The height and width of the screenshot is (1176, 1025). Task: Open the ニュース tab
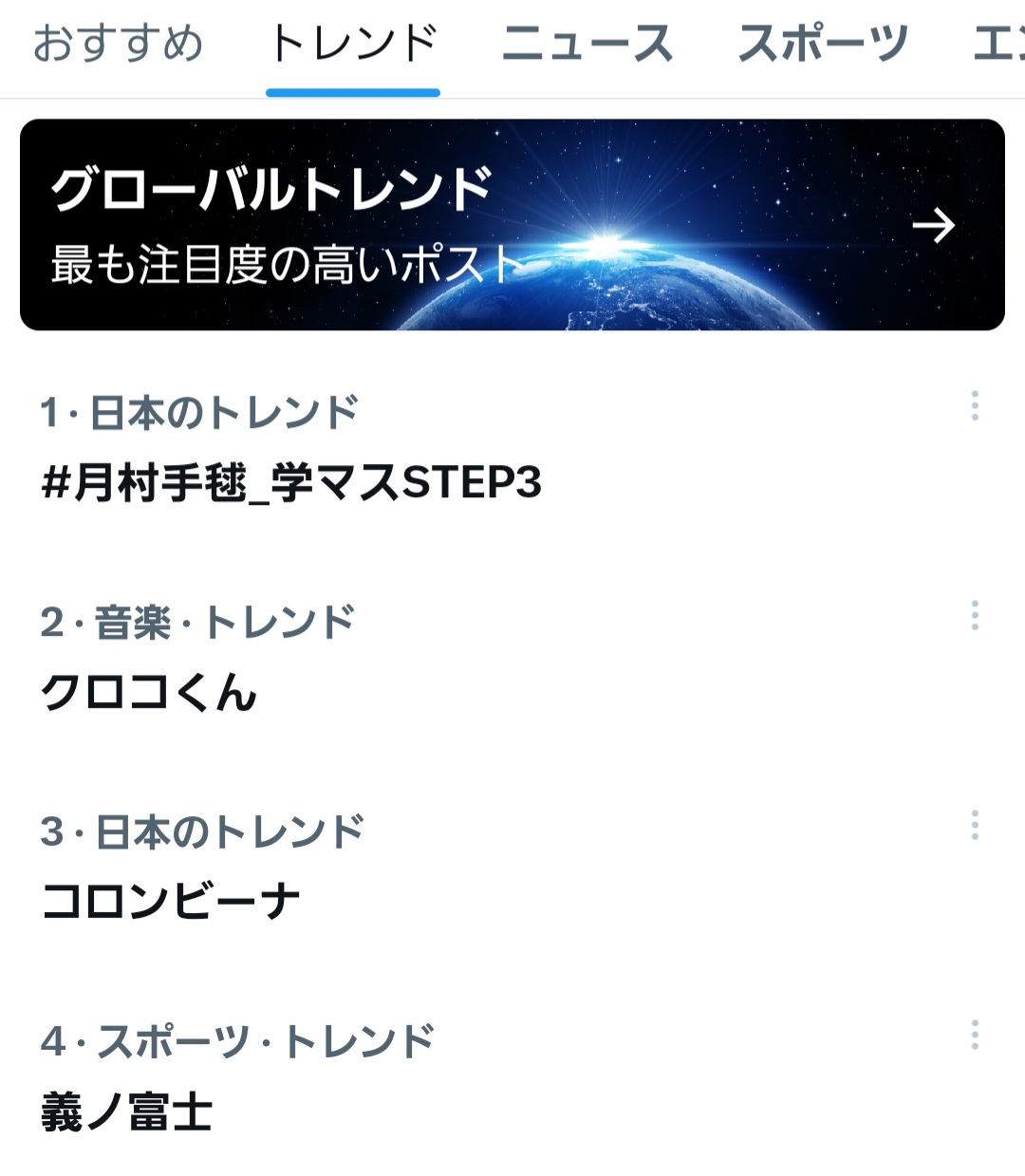(x=587, y=44)
